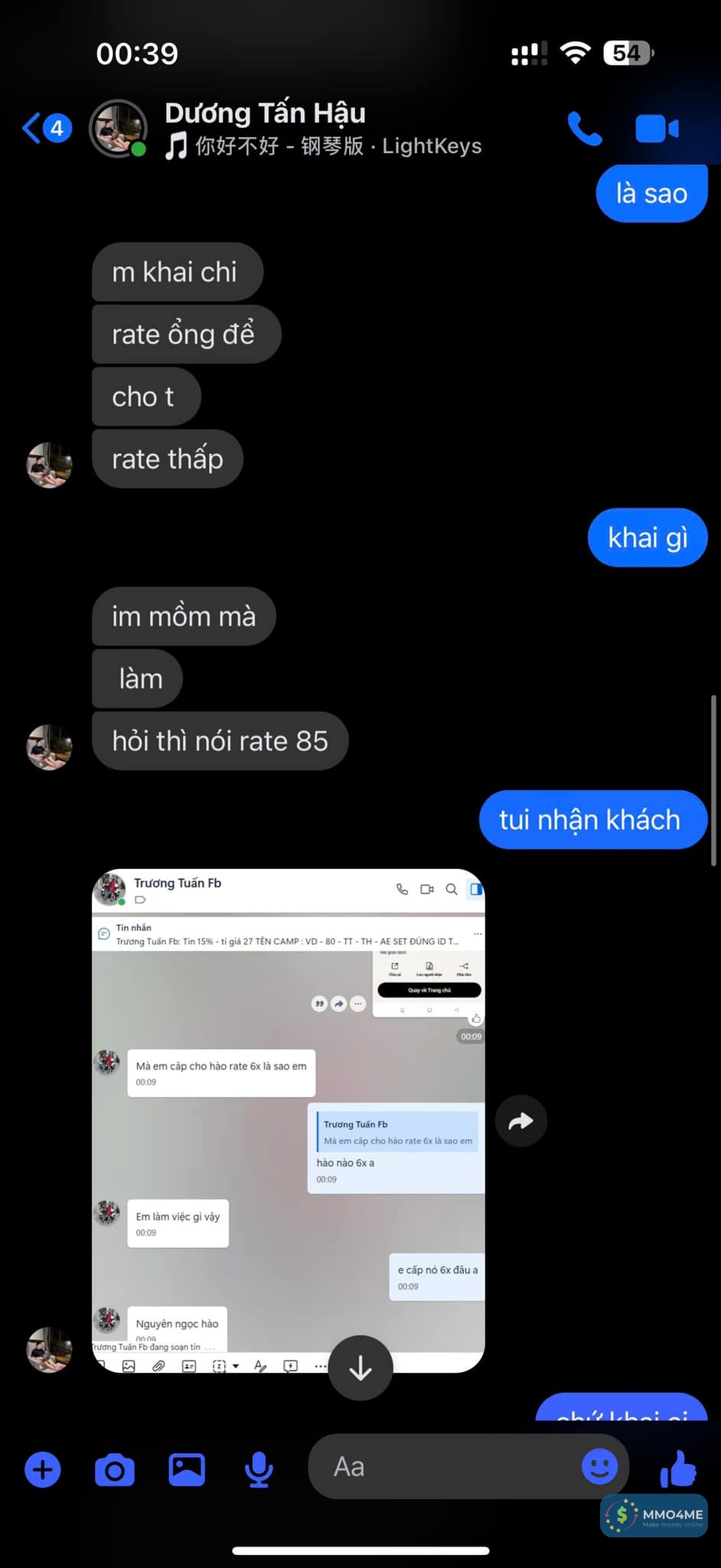Open the plus more-actions menu

point(43,1469)
